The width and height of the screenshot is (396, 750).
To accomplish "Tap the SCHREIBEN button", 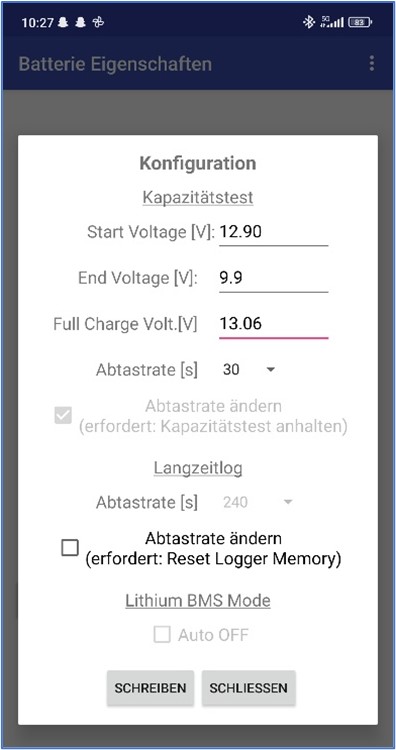I will point(150,688).
